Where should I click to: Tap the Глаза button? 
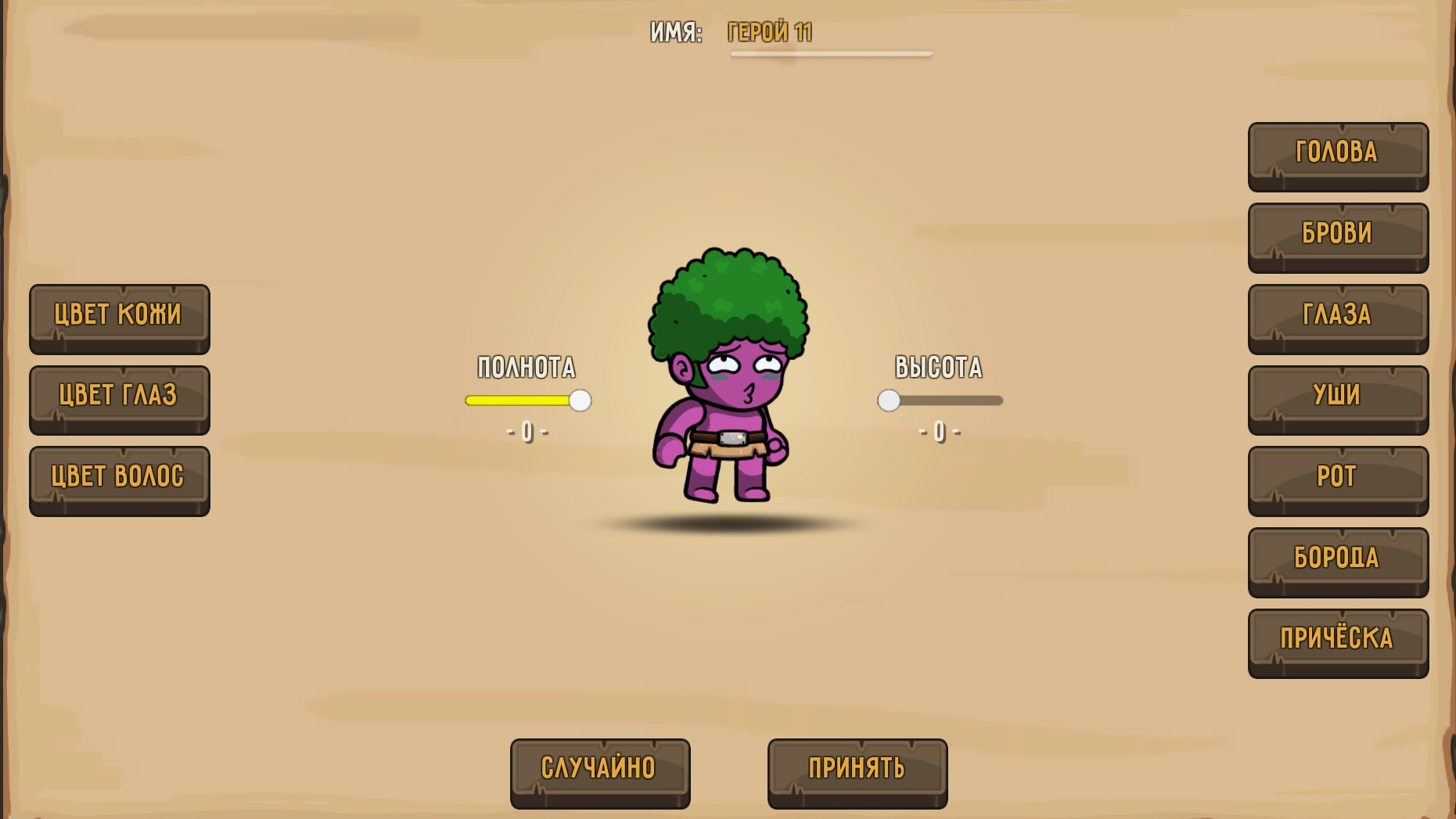pyautogui.click(x=1337, y=317)
